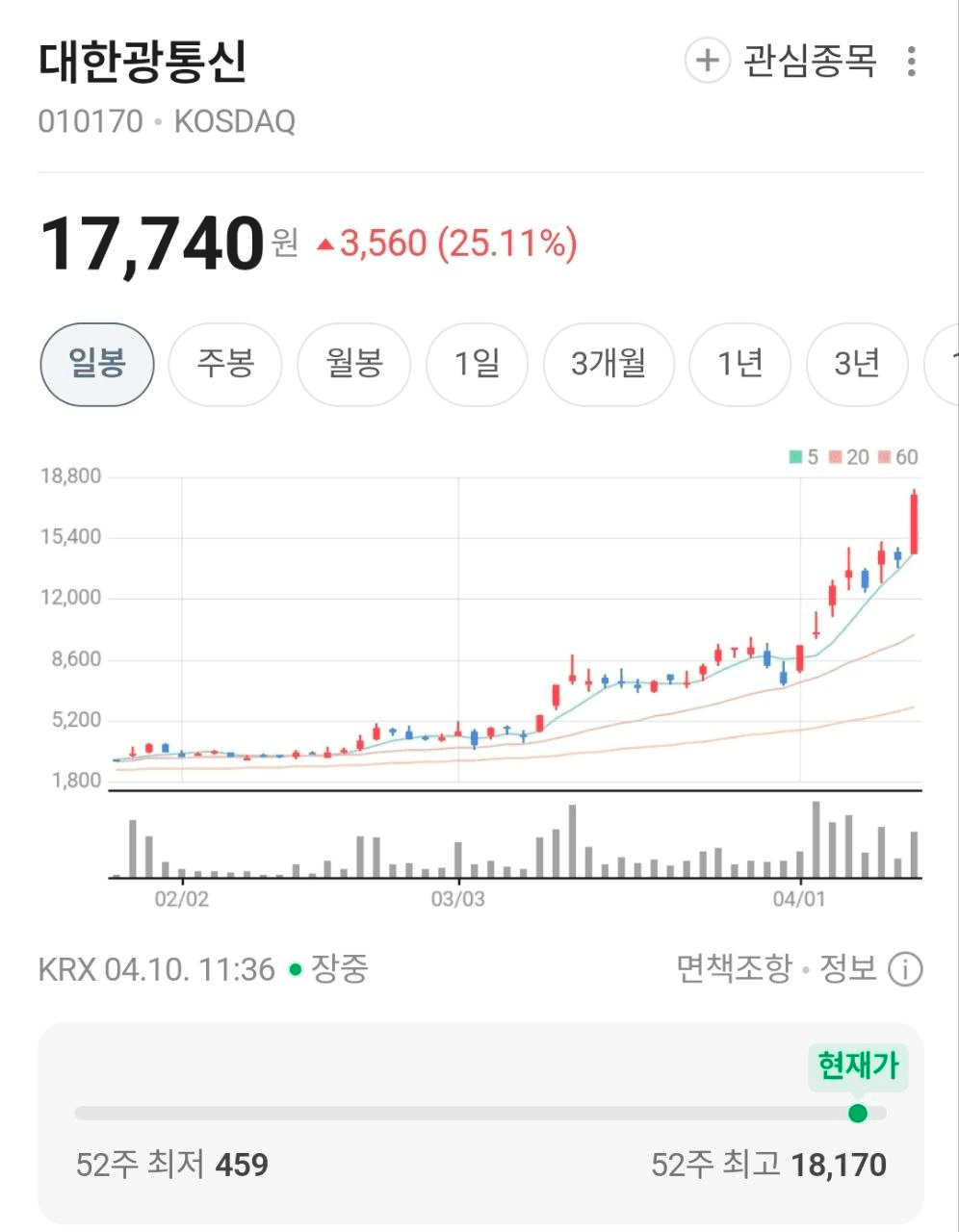Select the 일봉 chart chip

96,364
